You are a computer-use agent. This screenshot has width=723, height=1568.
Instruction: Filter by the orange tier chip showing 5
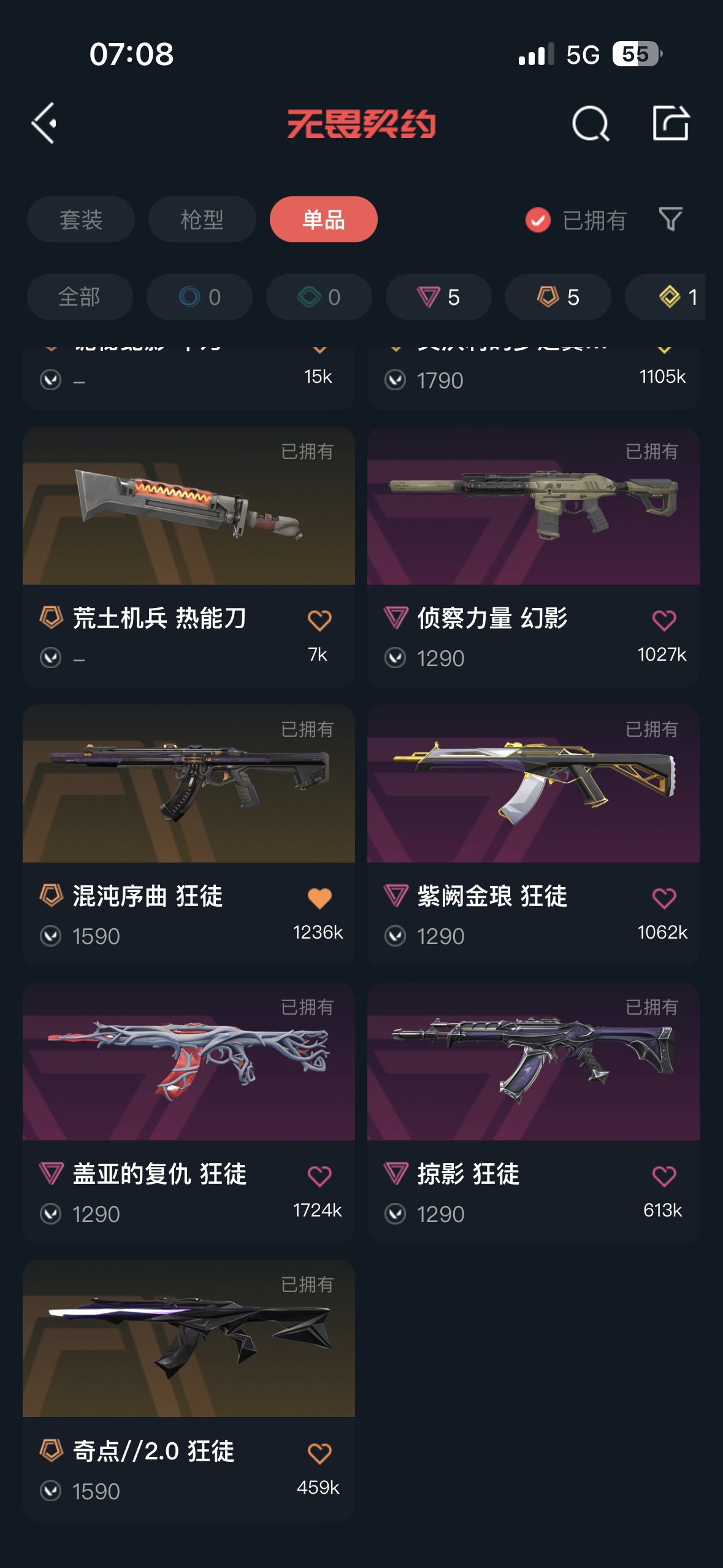557,297
